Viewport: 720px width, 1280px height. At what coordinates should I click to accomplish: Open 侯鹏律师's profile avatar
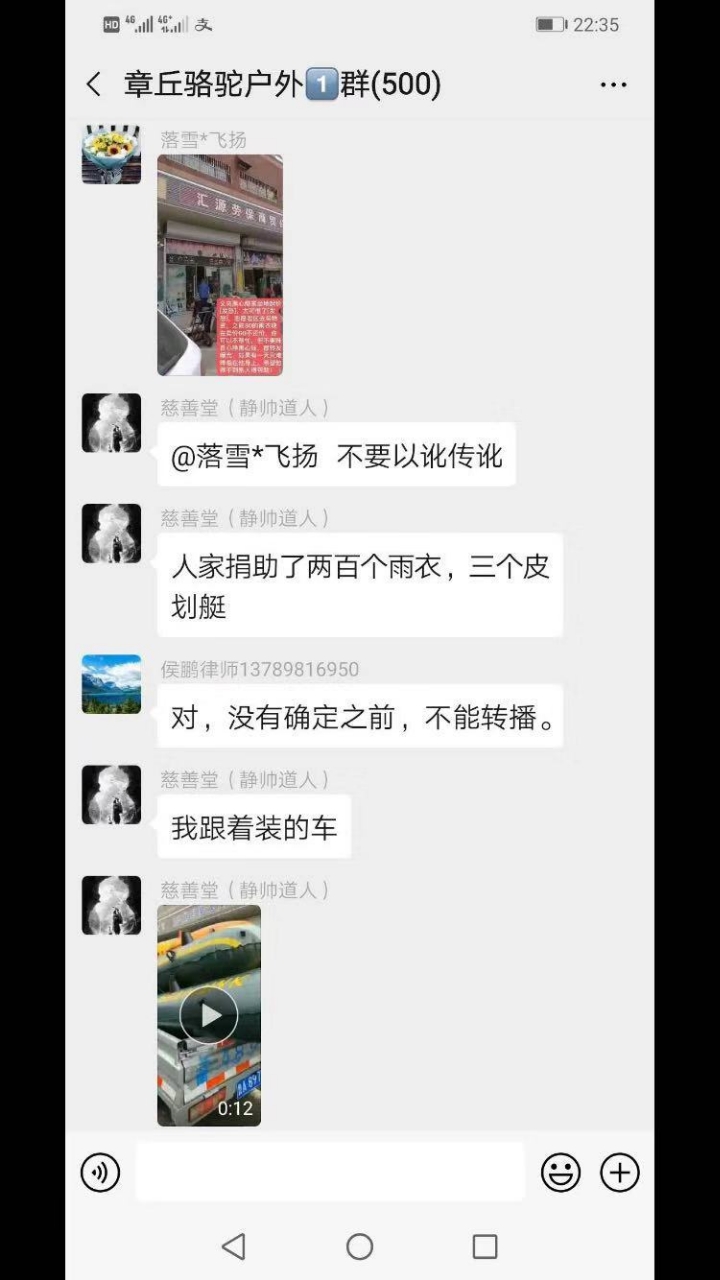(x=111, y=684)
